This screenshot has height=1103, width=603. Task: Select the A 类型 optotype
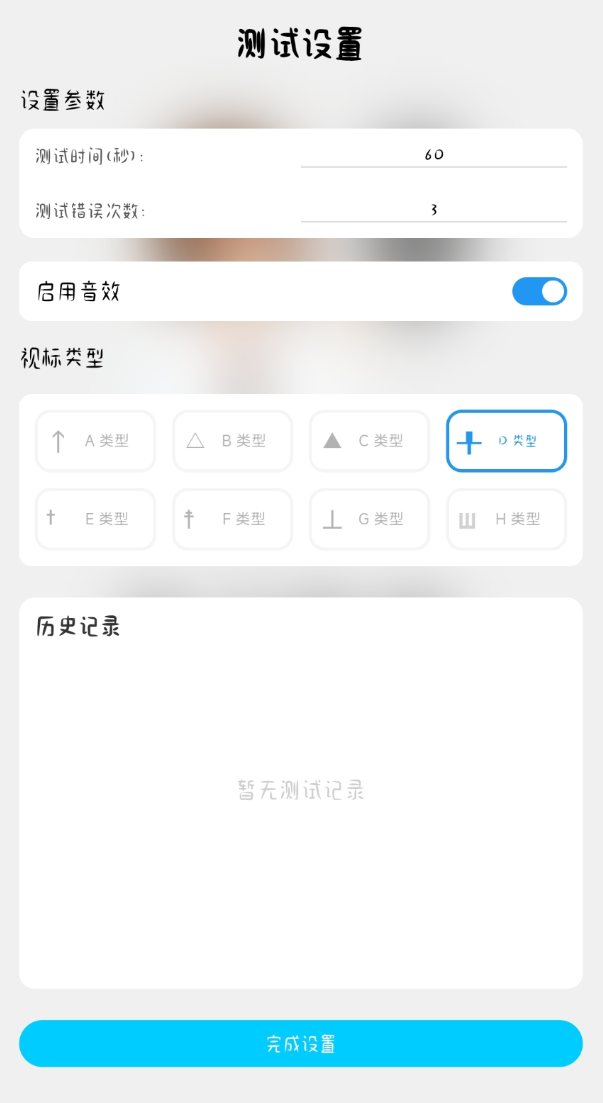pyautogui.click(x=96, y=441)
